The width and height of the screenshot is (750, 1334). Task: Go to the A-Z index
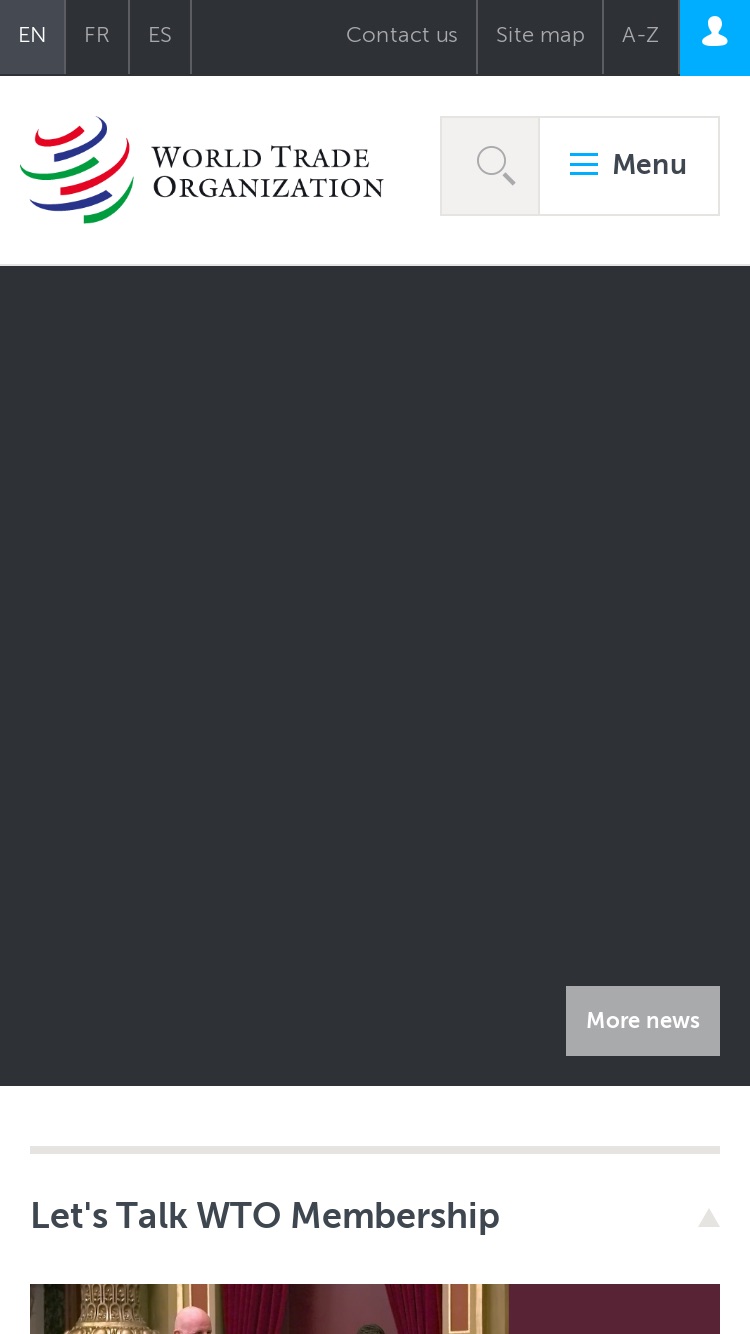click(x=640, y=36)
